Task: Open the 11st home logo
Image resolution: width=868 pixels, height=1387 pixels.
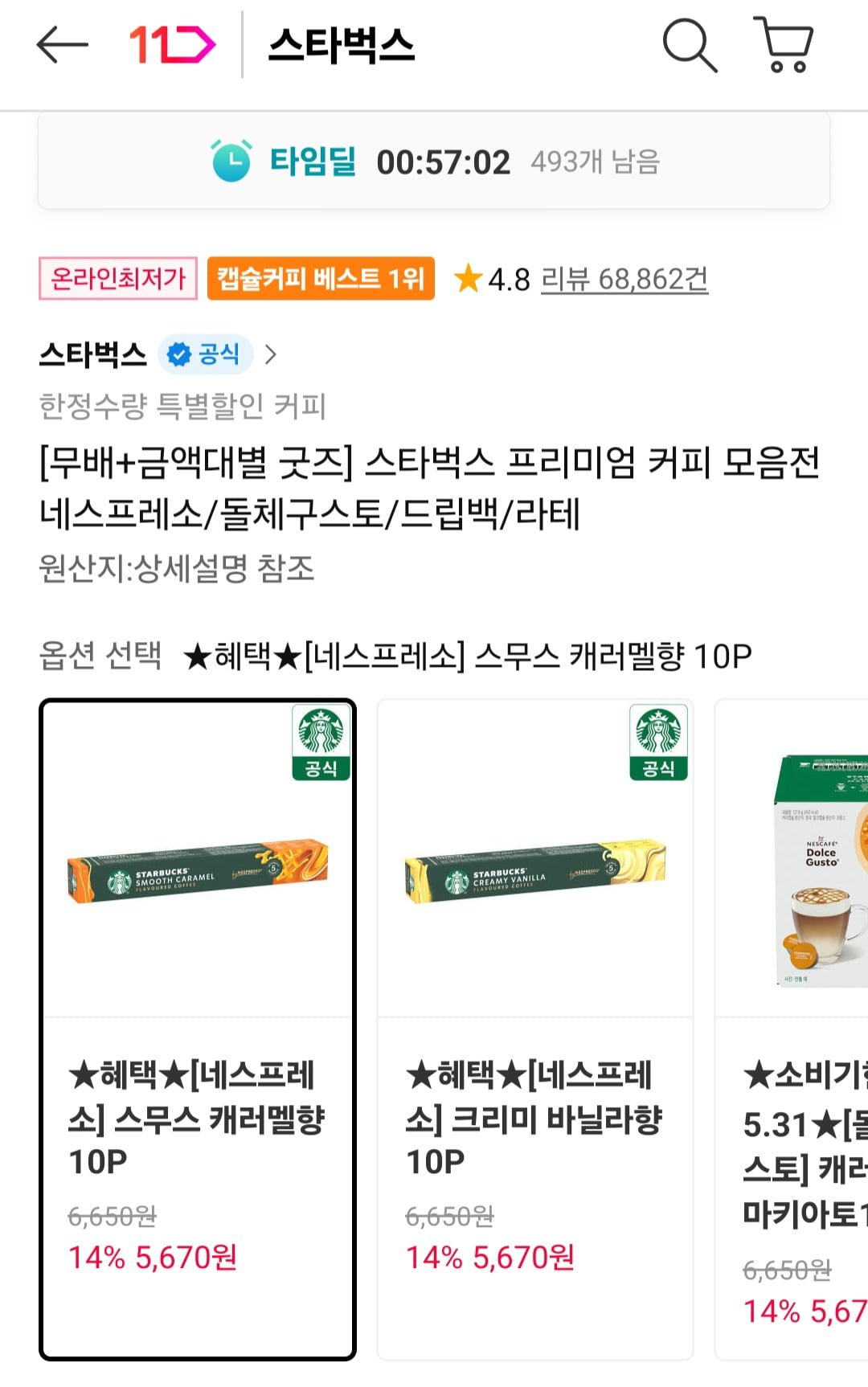Action: [172, 45]
